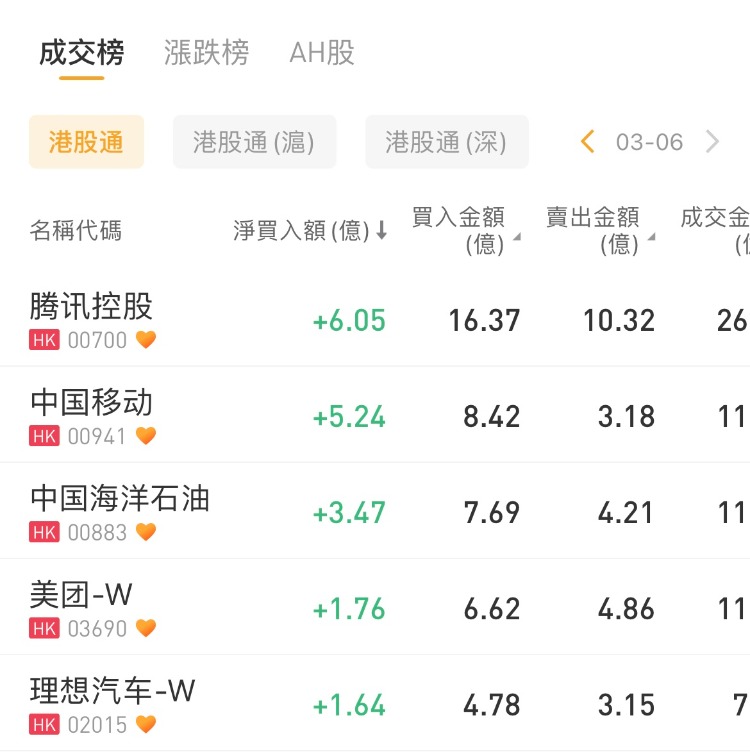Viewport: 750px width, 752px height.
Task: Open 腾讯控股 stock details
Action: pos(92,319)
